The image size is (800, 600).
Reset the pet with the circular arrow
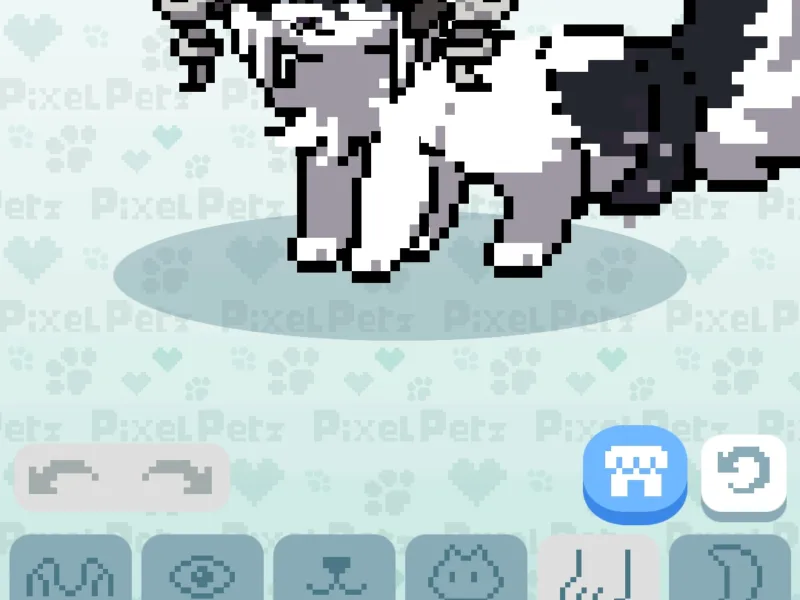(743, 472)
